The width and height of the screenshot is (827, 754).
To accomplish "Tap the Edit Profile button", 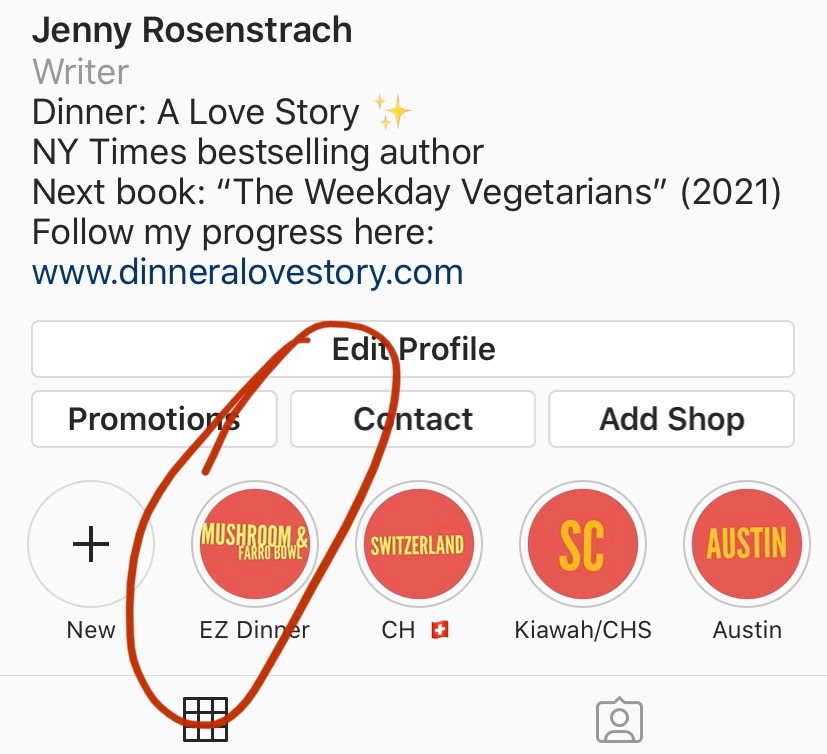I will [x=413, y=349].
